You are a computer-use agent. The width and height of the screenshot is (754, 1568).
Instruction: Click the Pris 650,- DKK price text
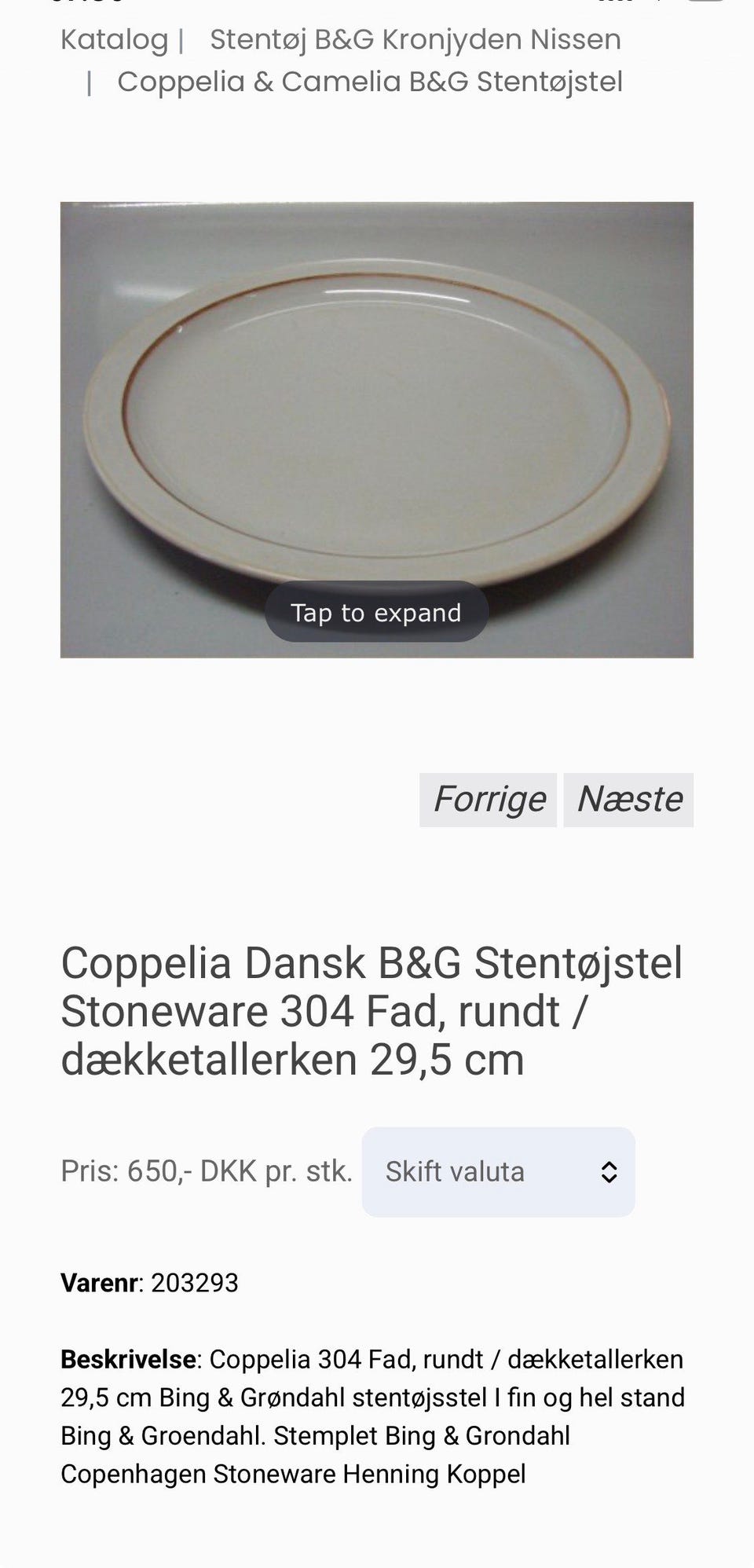coord(206,1171)
